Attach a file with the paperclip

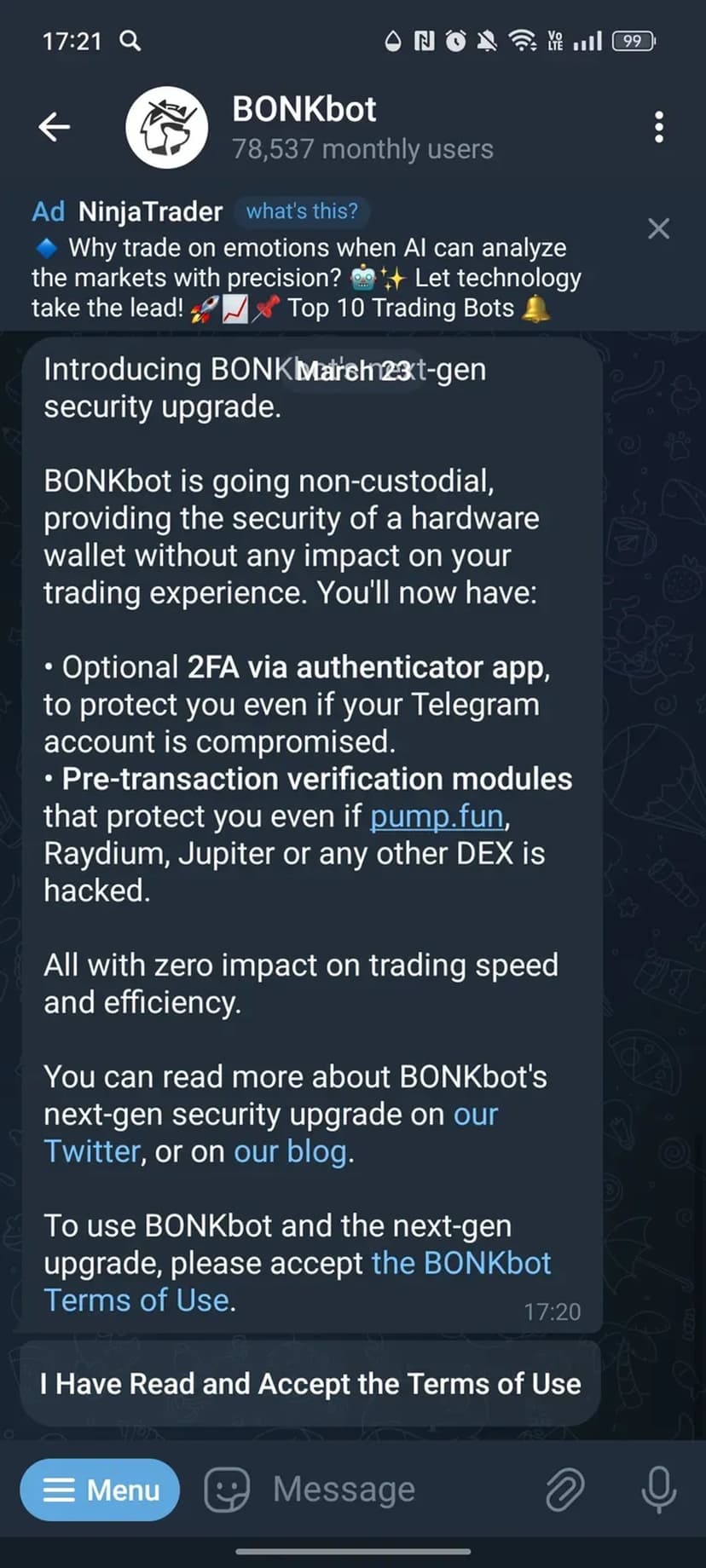click(564, 1490)
